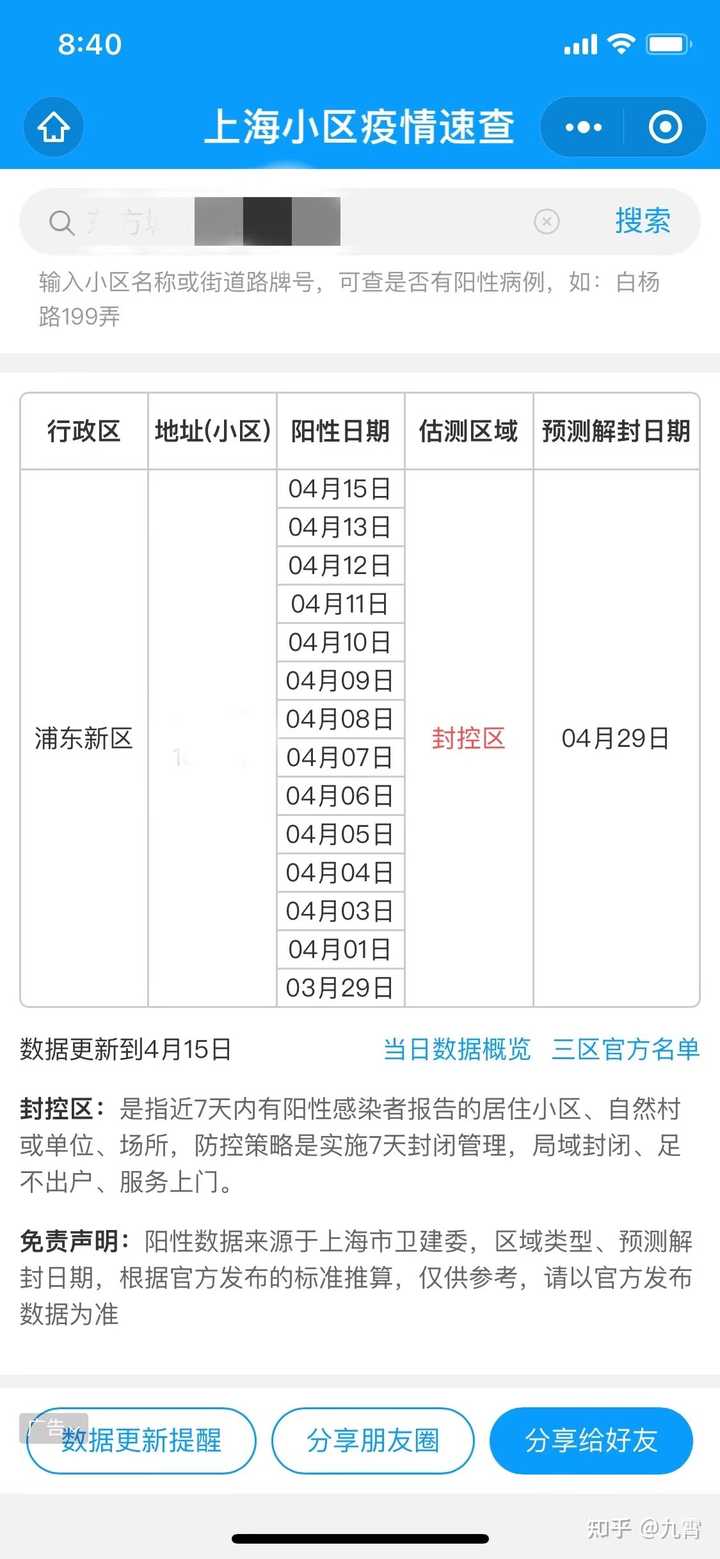Tap 分享给好友 to share with friends
Screen dimensions: 720x1559
[591, 1440]
